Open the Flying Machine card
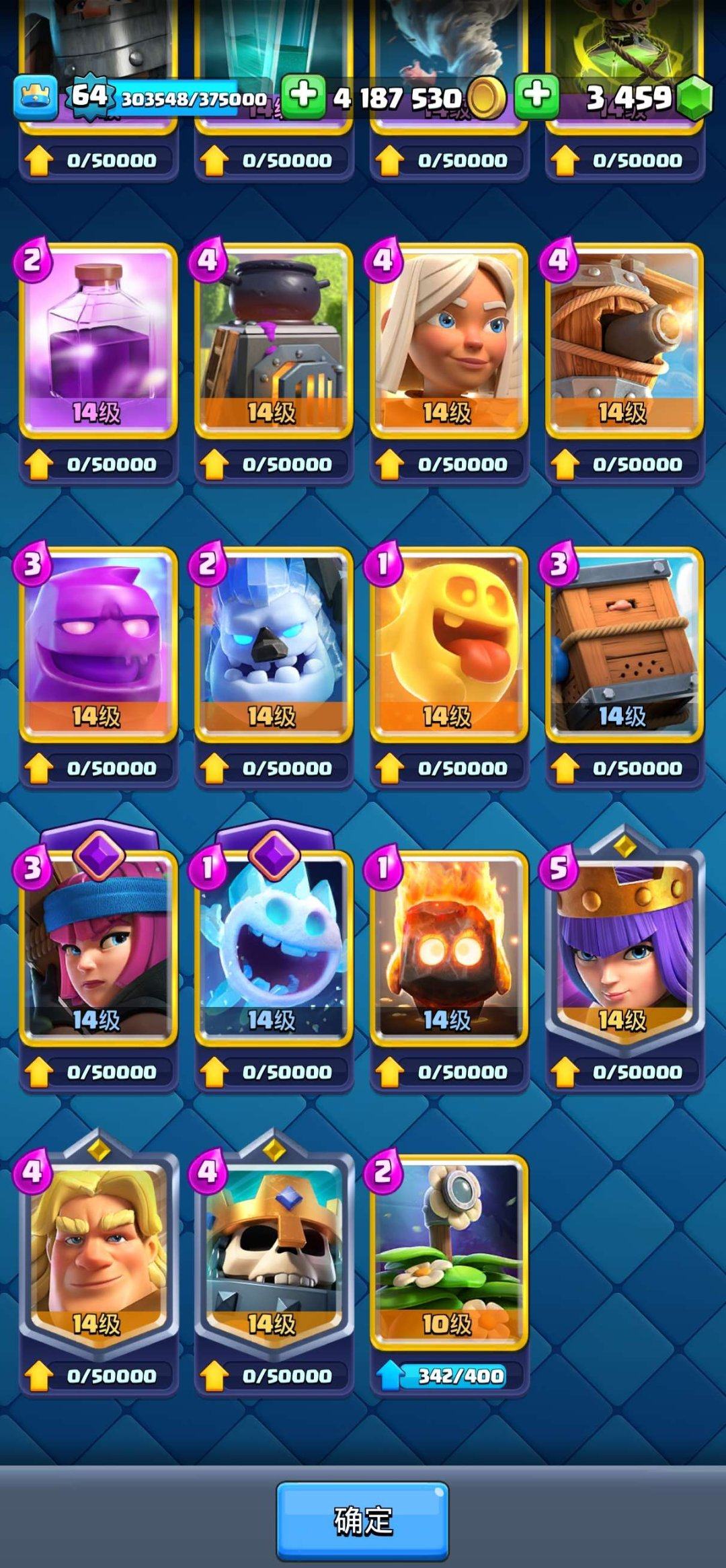The image size is (726, 1568). pyautogui.click(x=624, y=340)
